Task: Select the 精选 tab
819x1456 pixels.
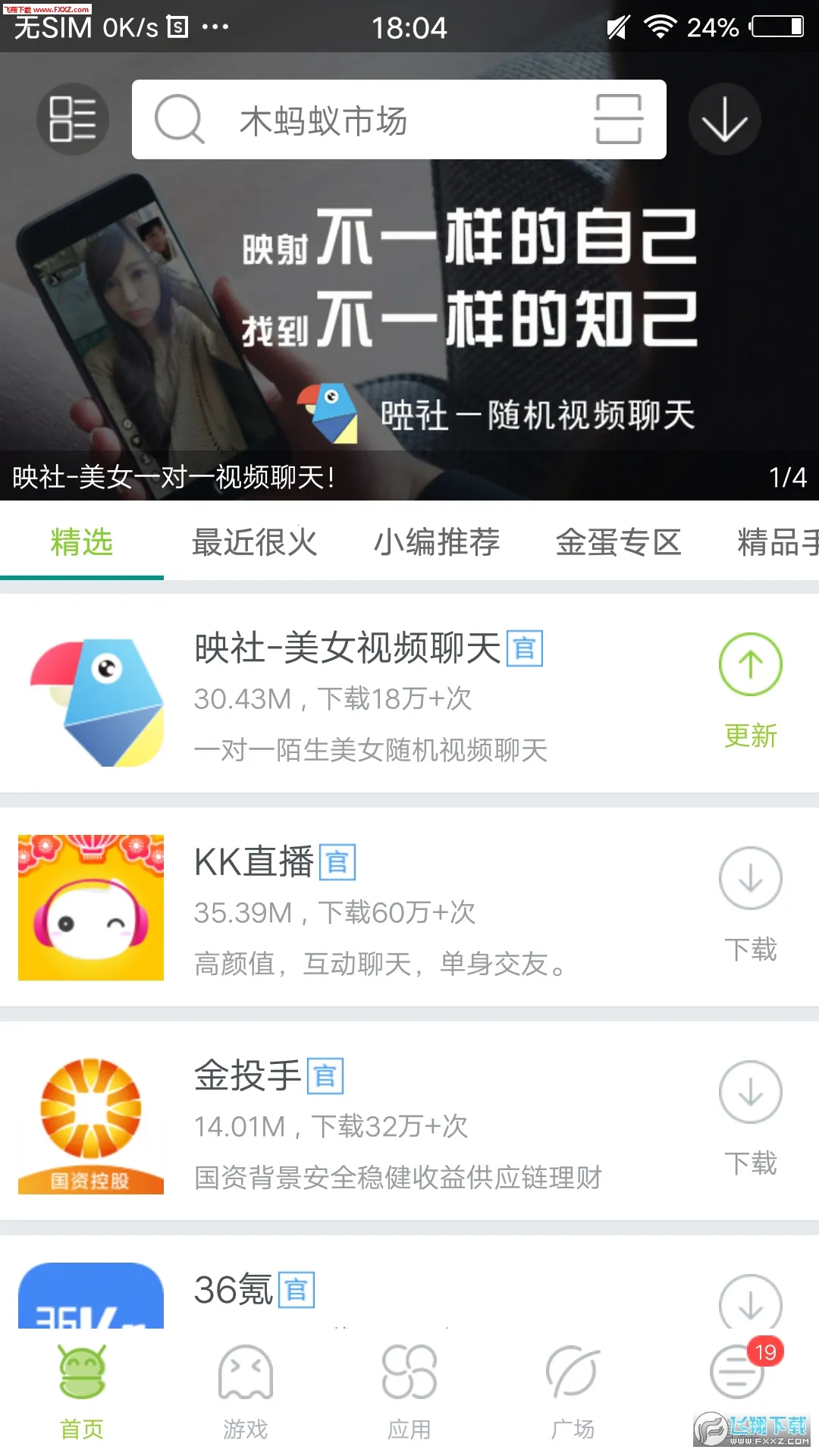Action: (81, 543)
